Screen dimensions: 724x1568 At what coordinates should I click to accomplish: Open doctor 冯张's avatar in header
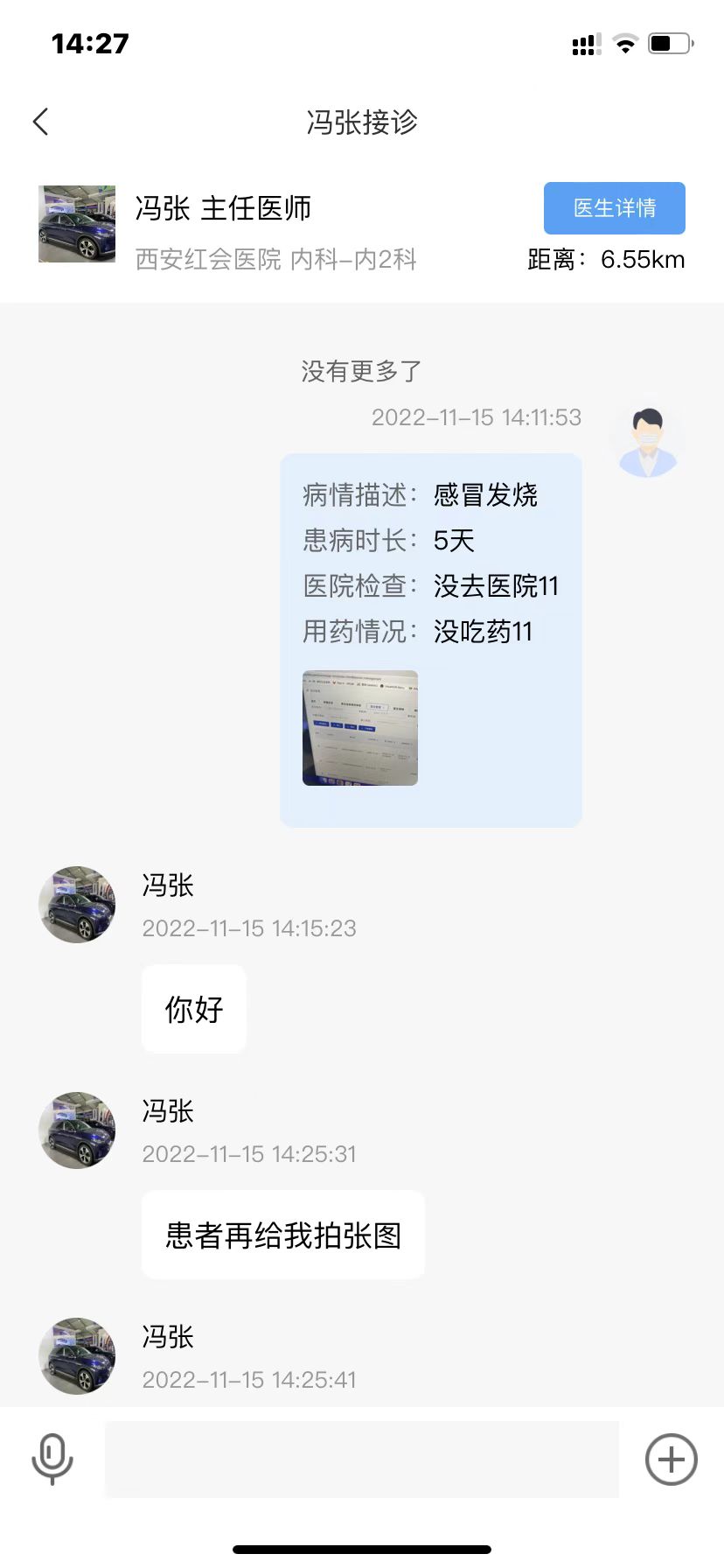pyautogui.click(x=77, y=224)
